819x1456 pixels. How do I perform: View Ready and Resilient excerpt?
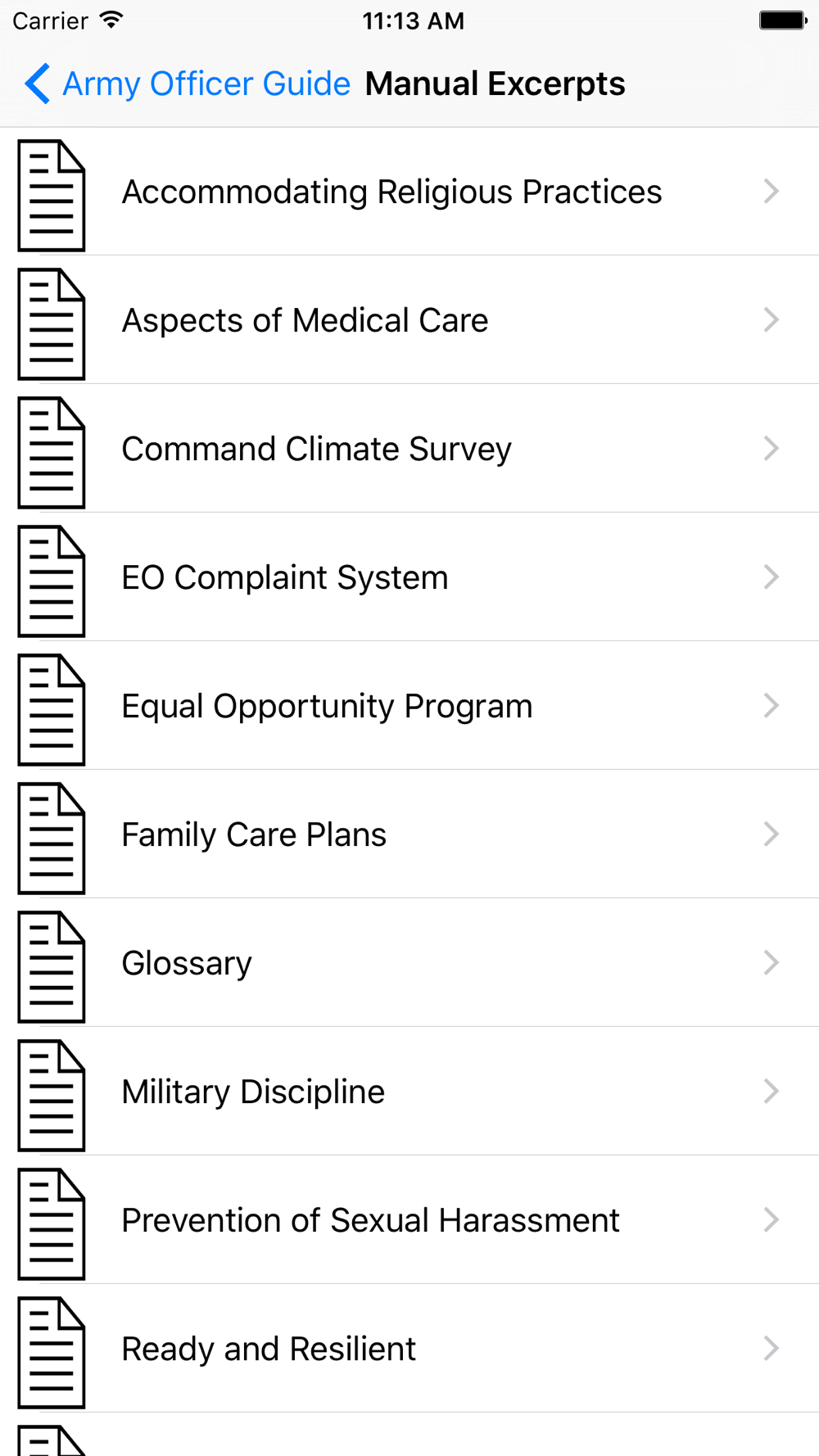tap(409, 1349)
